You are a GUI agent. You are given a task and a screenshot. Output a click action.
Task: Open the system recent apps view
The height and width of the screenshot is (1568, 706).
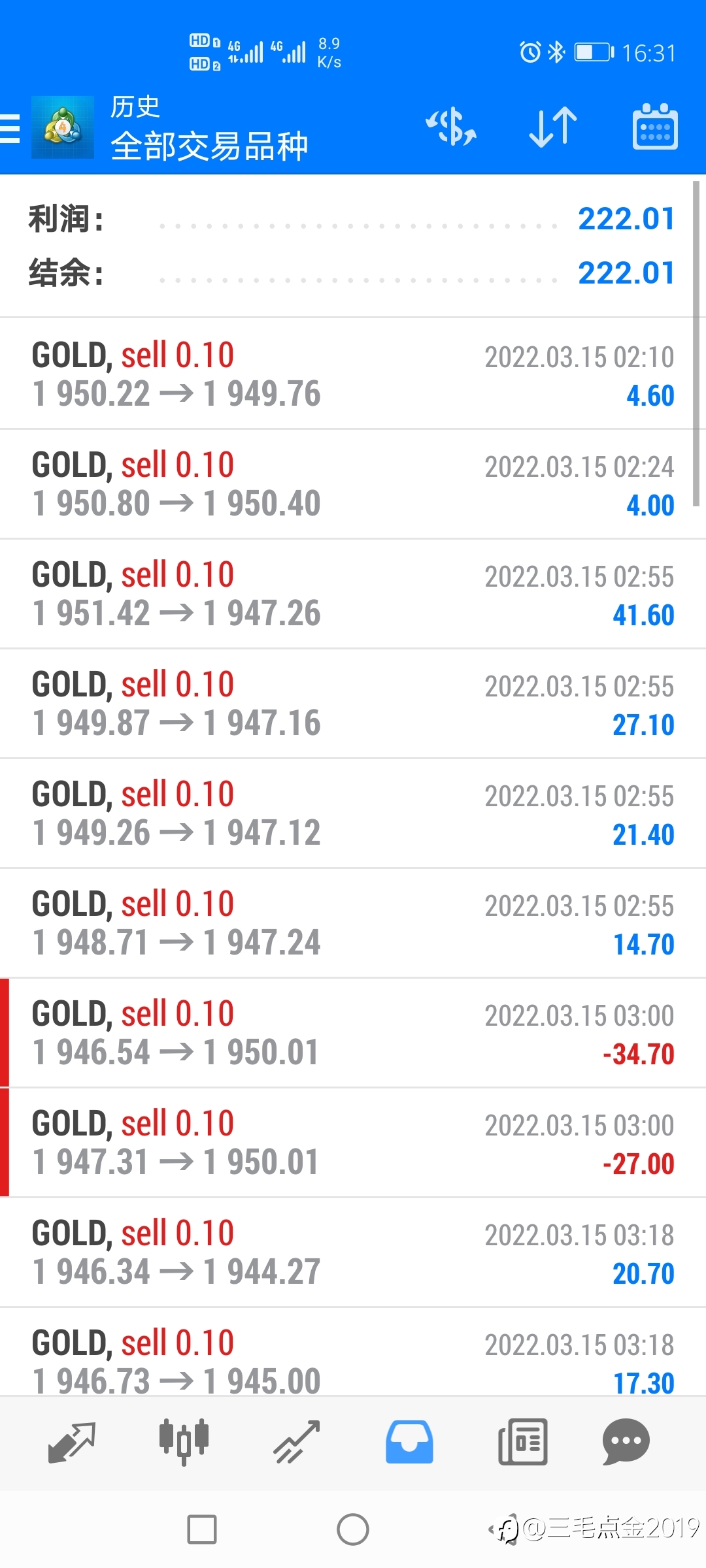tap(202, 1529)
